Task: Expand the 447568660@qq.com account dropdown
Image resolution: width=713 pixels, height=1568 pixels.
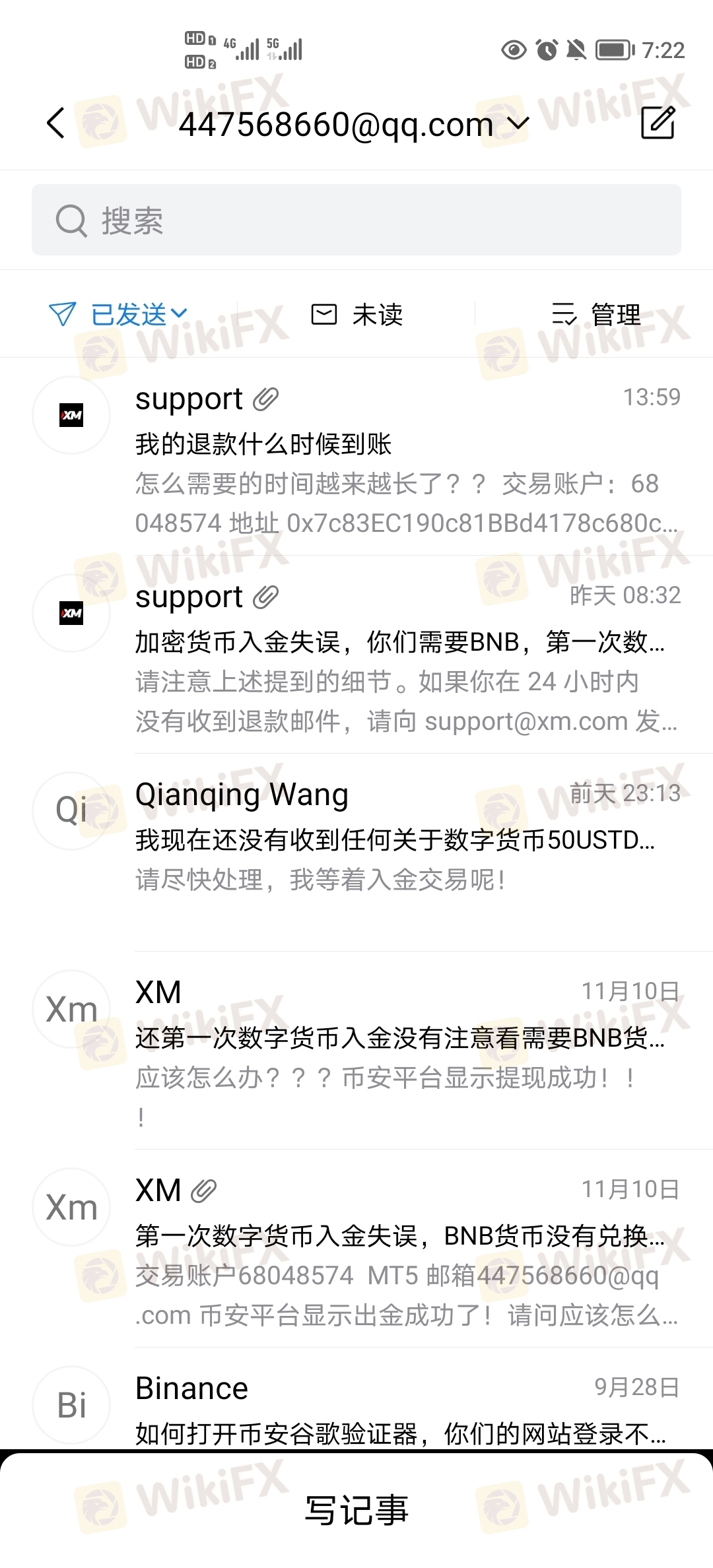Action: tap(354, 124)
